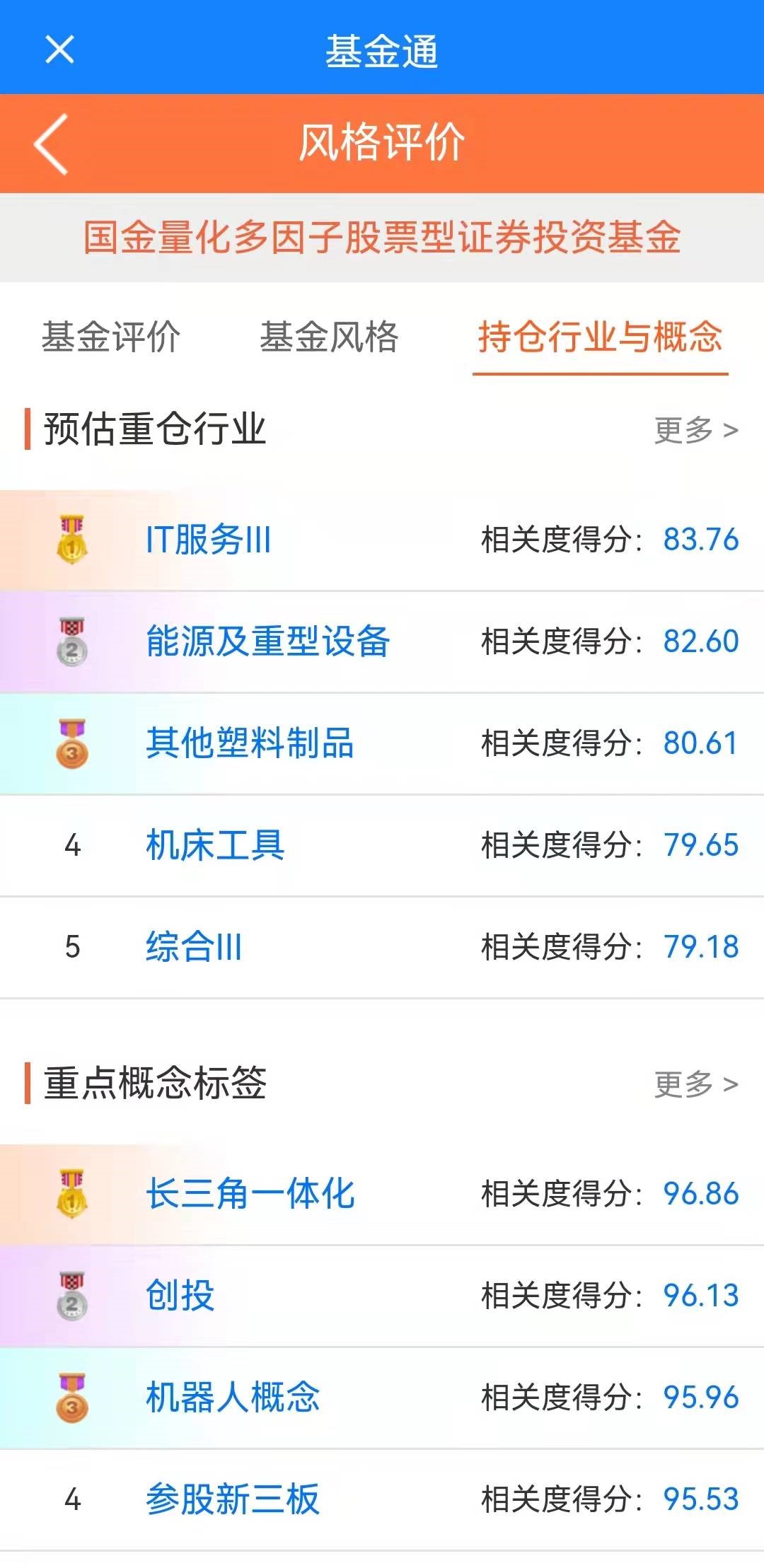Open the 机床工具 industry
Screen dimensions: 764x1568
(215, 845)
